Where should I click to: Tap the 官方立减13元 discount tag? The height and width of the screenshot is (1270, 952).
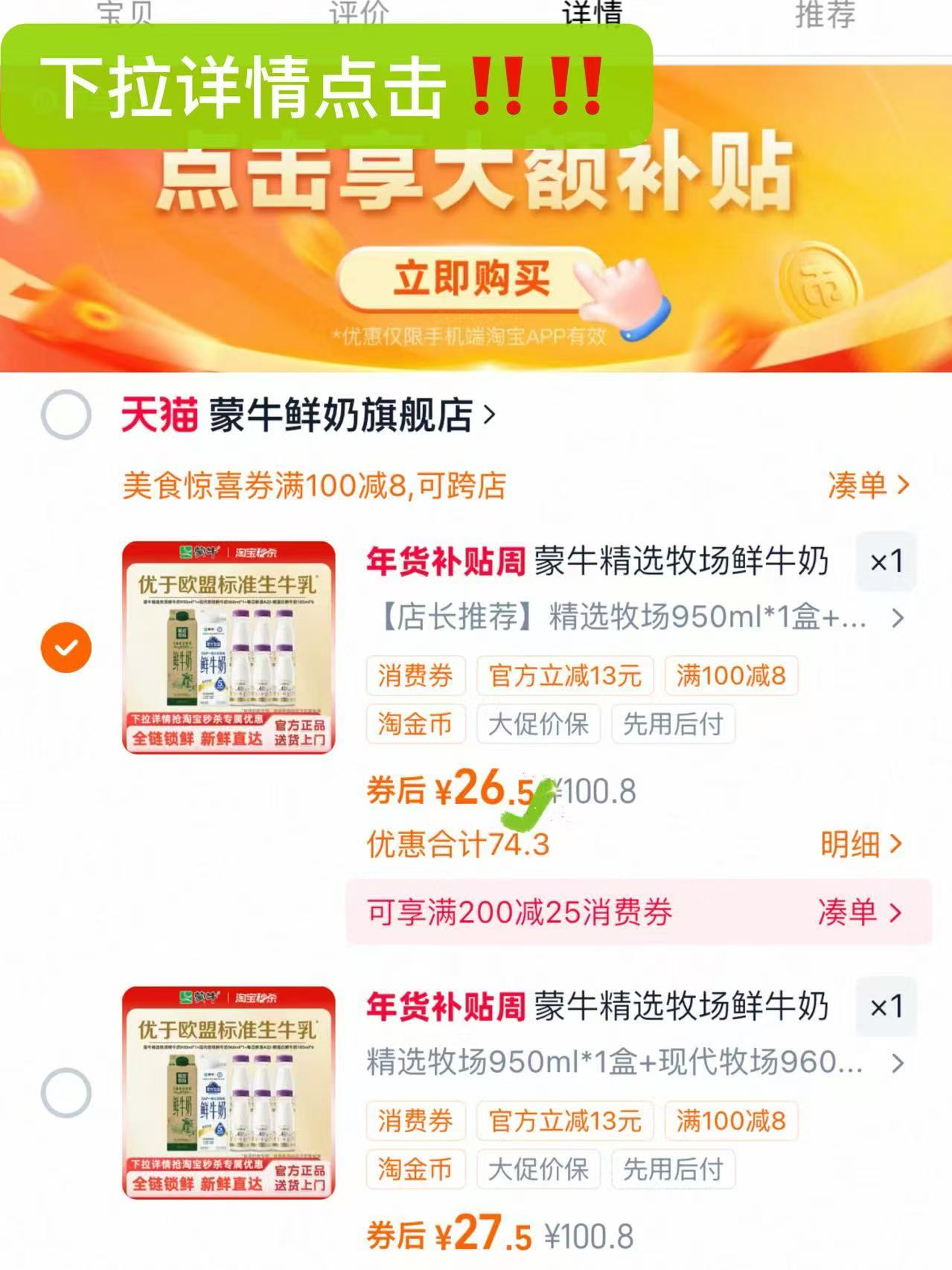click(x=566, y=676)
